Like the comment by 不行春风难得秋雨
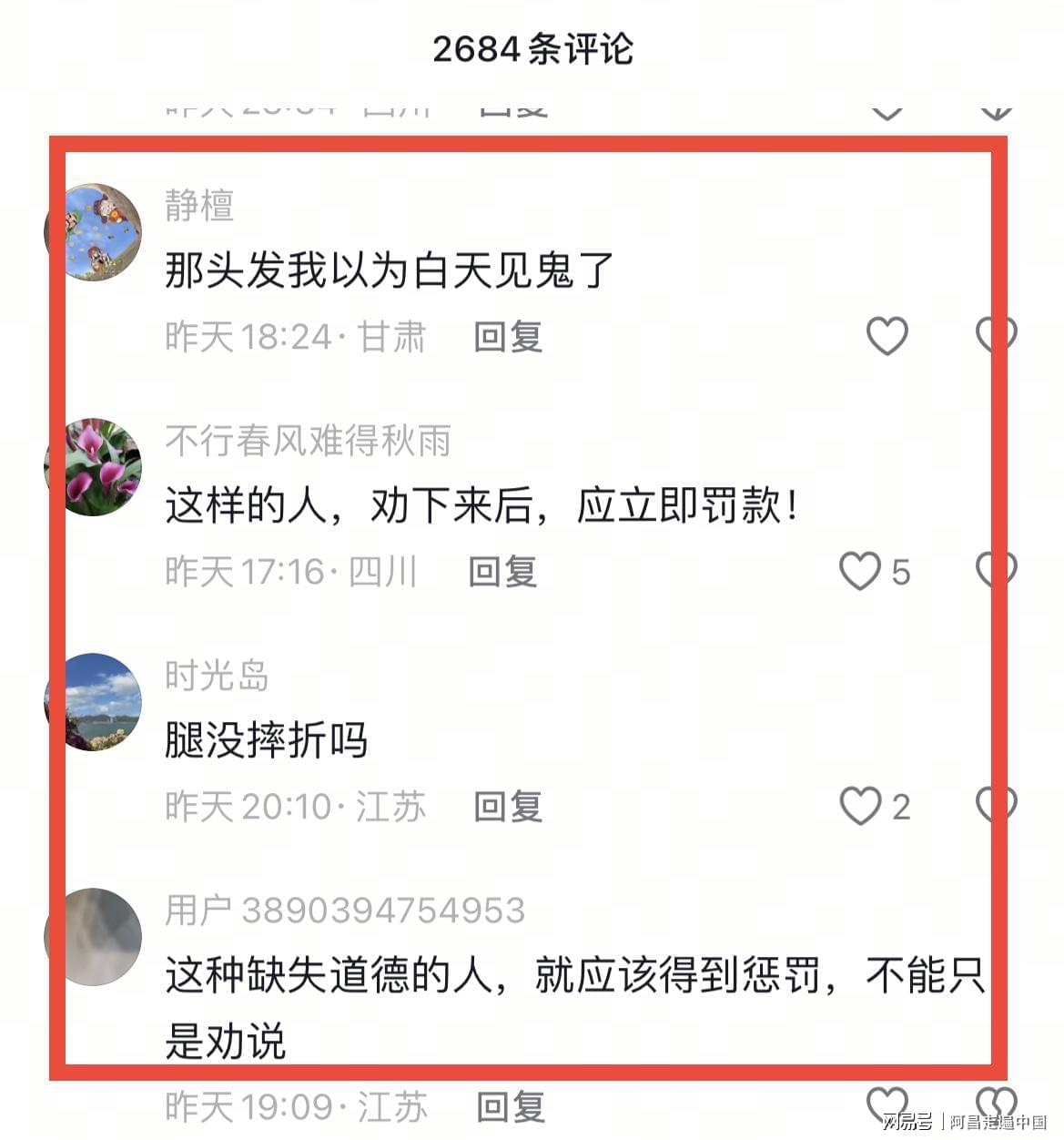This screenshot has height=1140, width=1064. coord(860,571)
